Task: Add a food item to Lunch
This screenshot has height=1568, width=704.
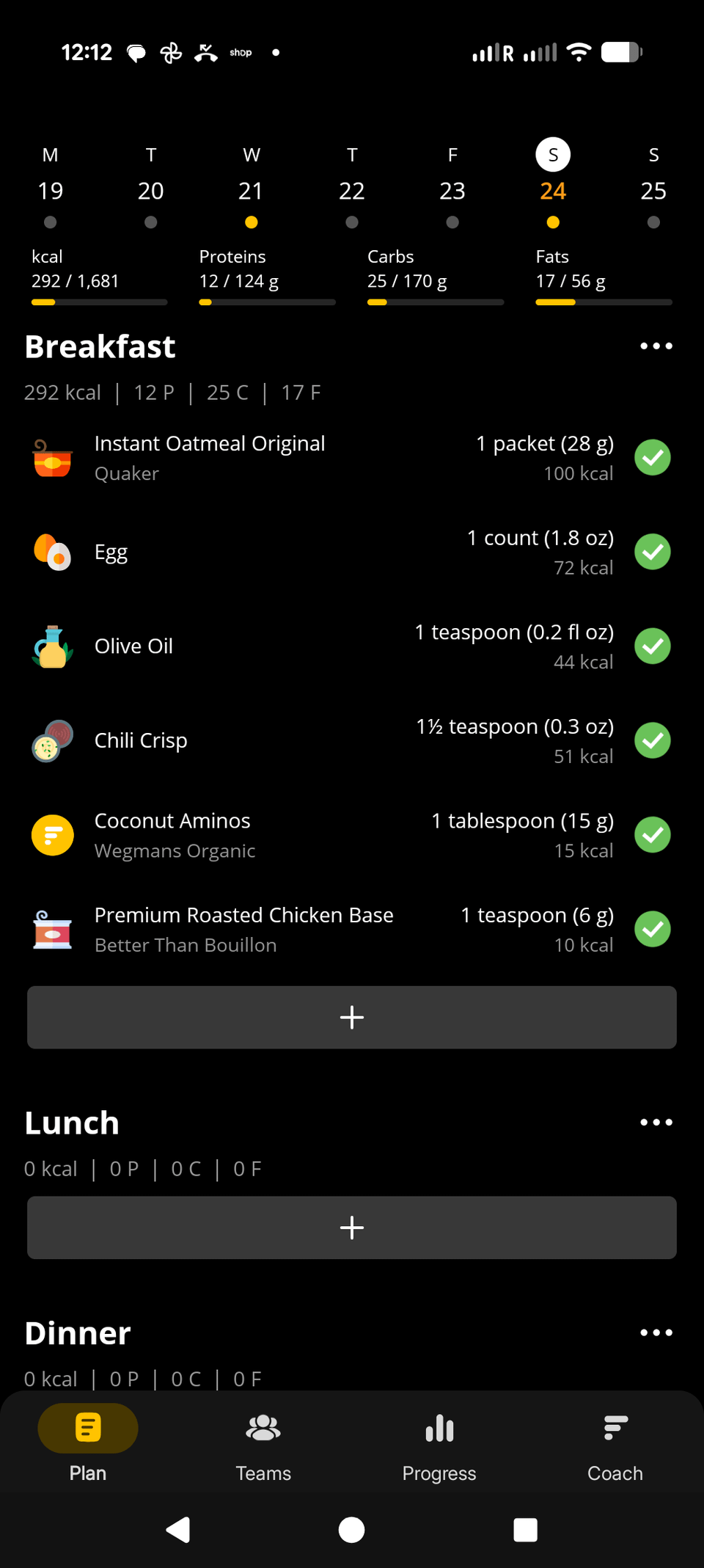Action: click(352, 1228)
